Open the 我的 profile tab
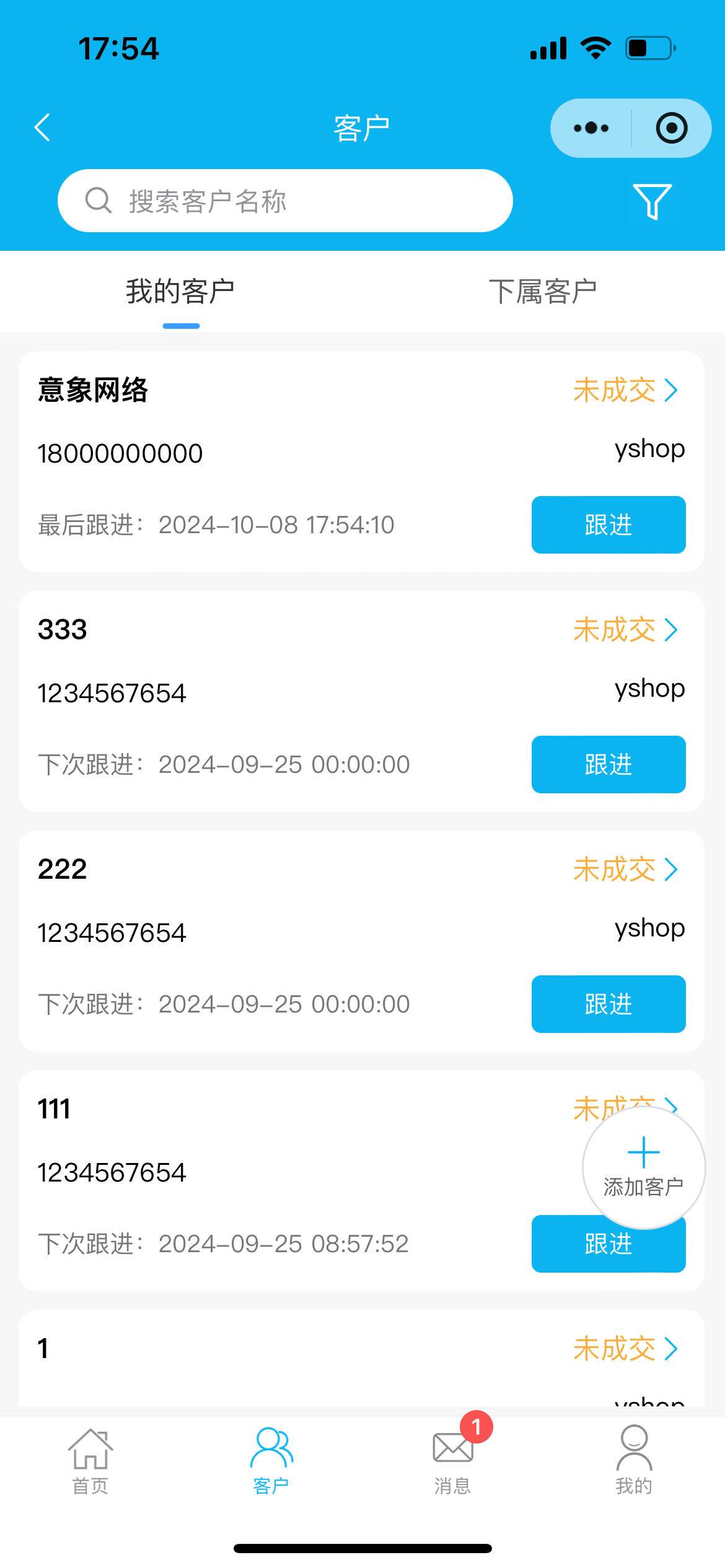Image resolution: width=725 pixels, height=1568 pixels. (634, 1459)
